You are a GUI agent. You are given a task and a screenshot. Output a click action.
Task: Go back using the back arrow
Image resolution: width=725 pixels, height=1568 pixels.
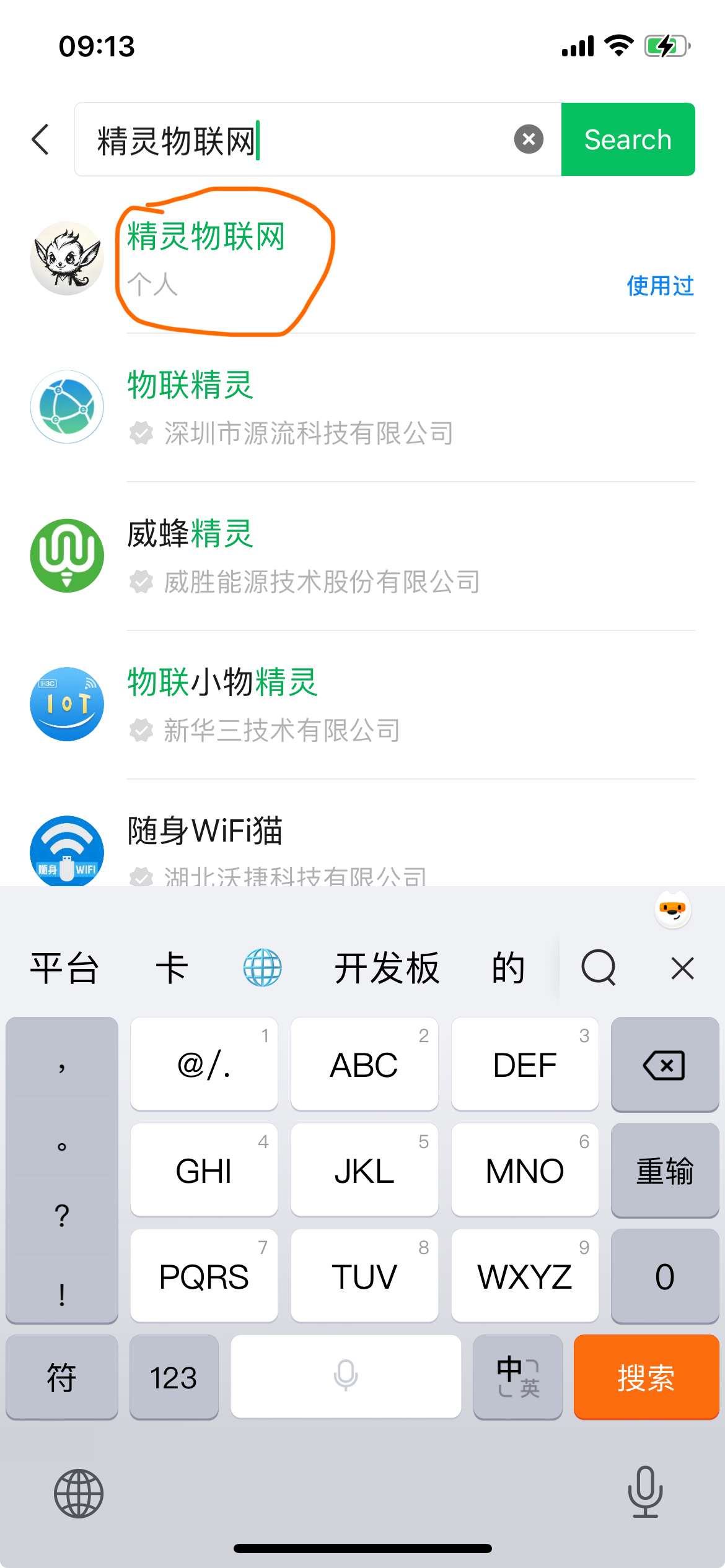(x=41, y=139)
